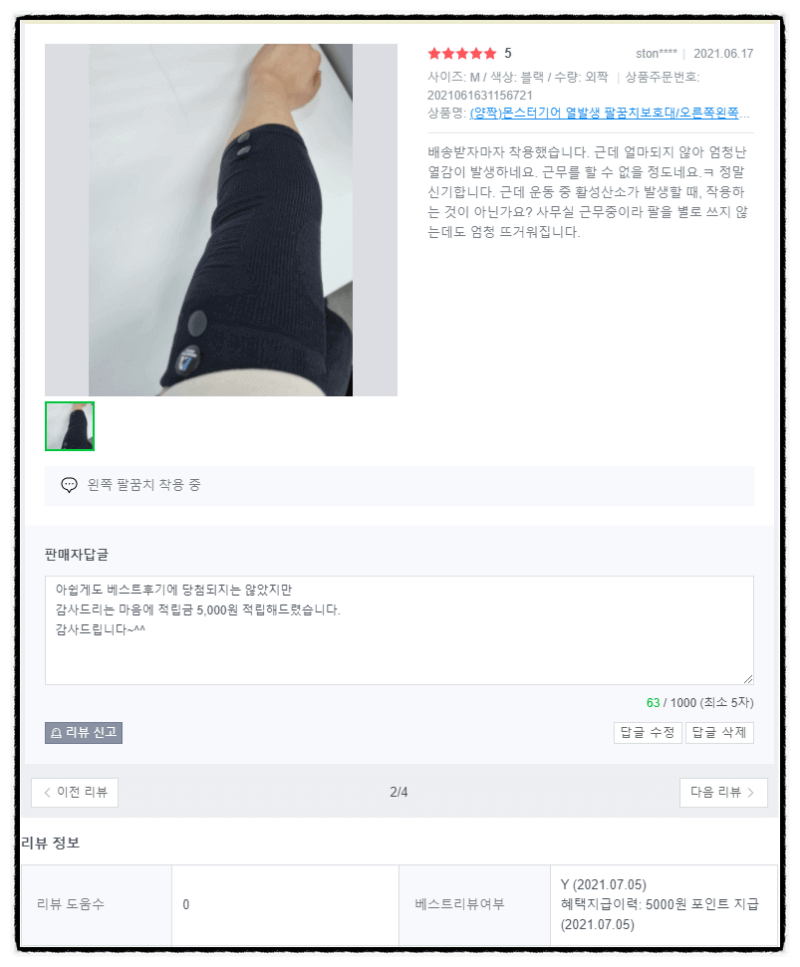The height and width of the screenshot is (967, 800).
Task: Open the product name link
Action: [x=610, y=113]
